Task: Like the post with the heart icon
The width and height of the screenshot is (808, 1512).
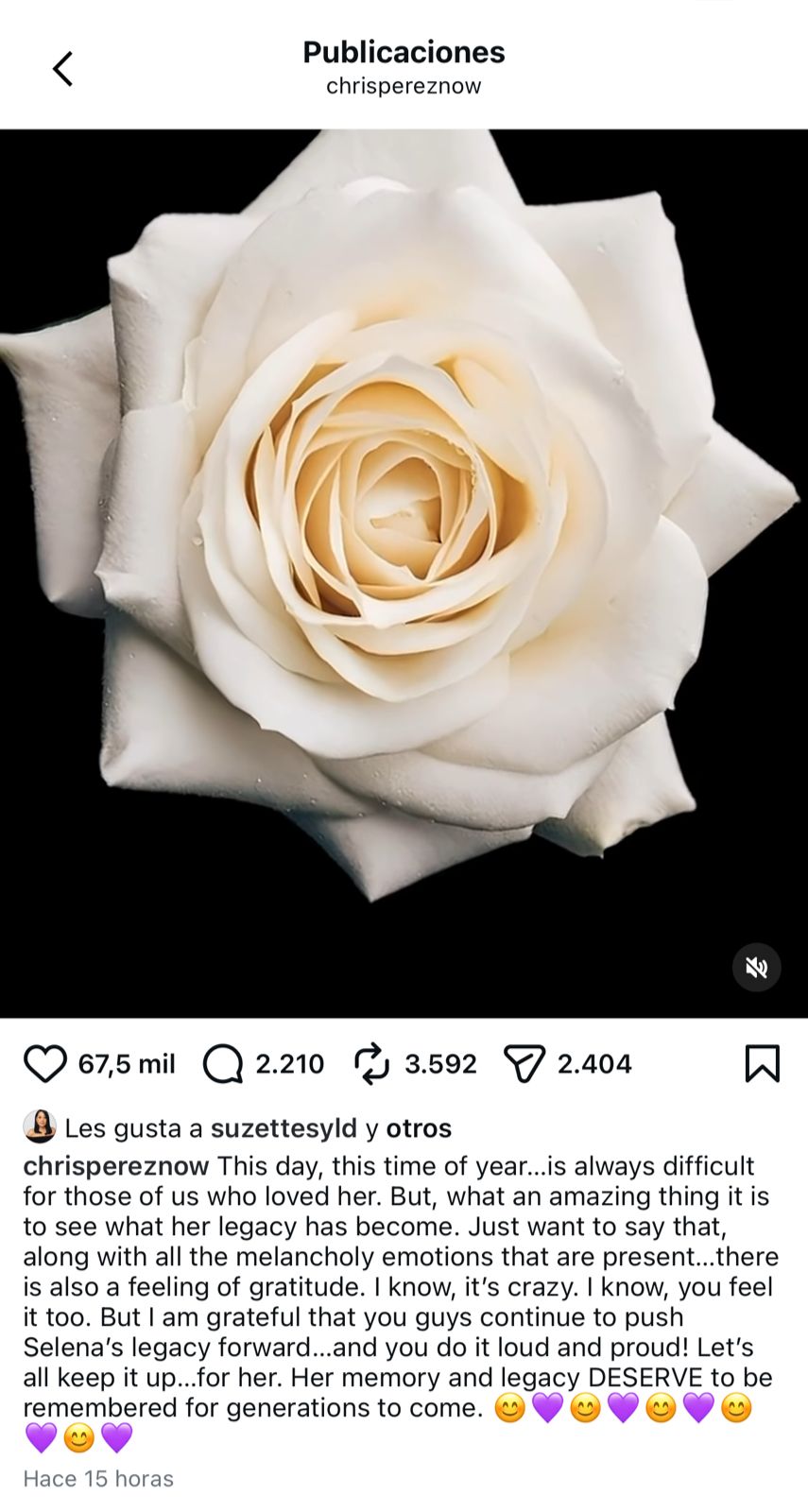Action: point(44,1064)
